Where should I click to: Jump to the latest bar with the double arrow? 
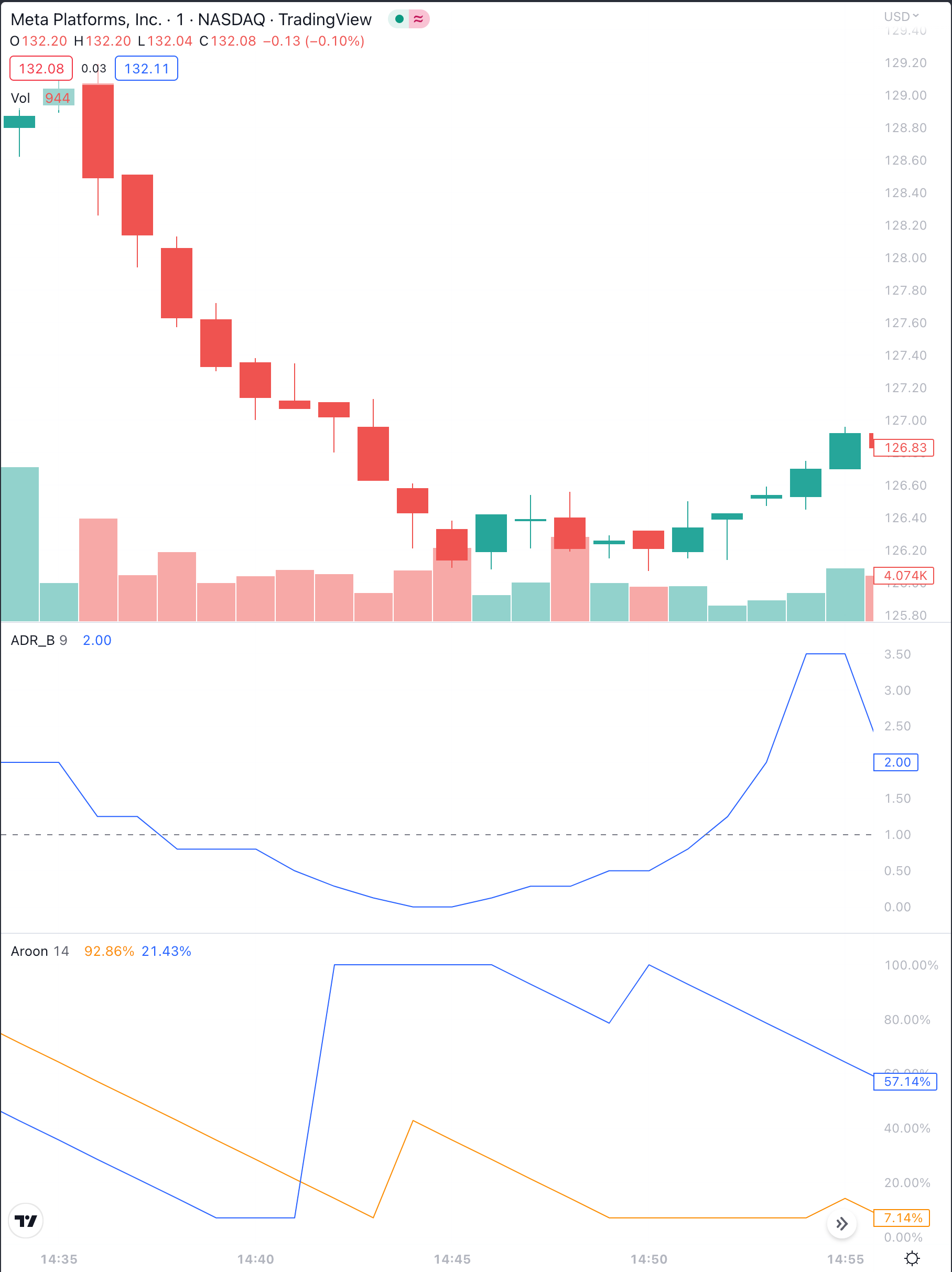coord(841,1224)
